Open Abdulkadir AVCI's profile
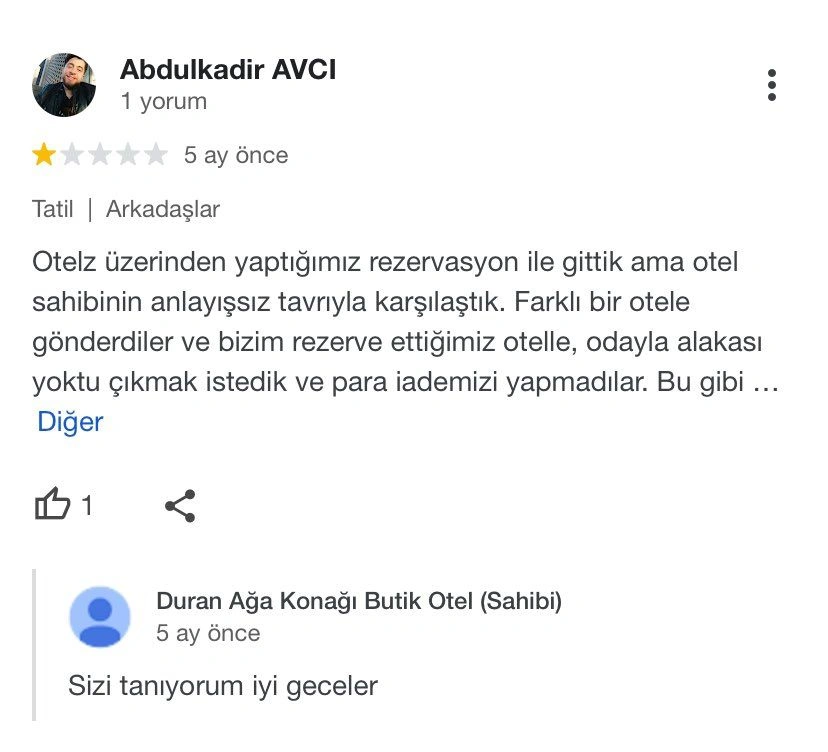This screenshot has height=752, width=828. (228, 70)
